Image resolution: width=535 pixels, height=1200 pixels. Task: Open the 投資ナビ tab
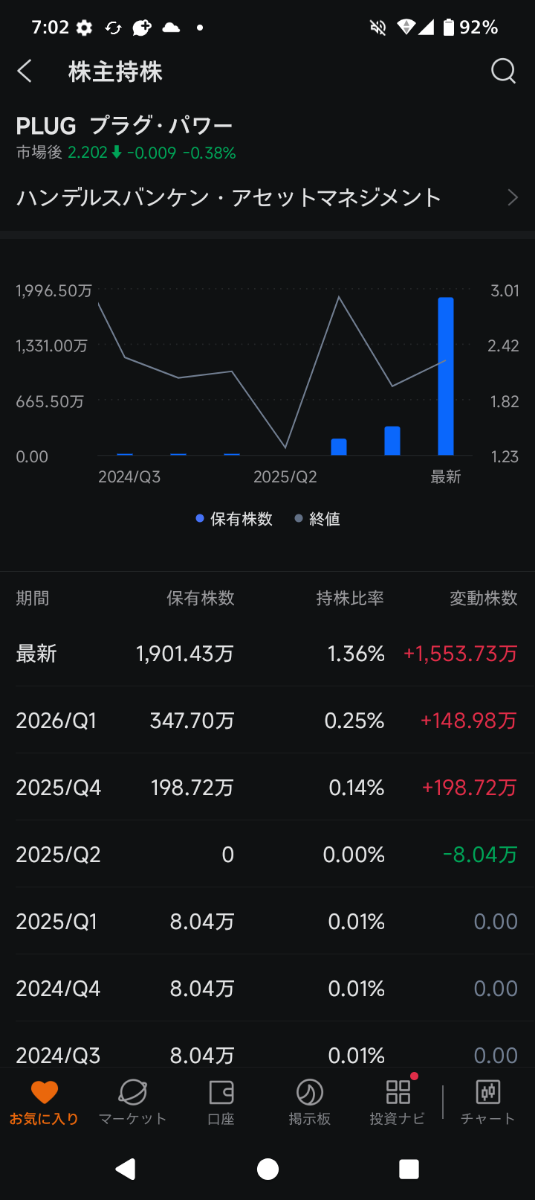point(398,1103)
